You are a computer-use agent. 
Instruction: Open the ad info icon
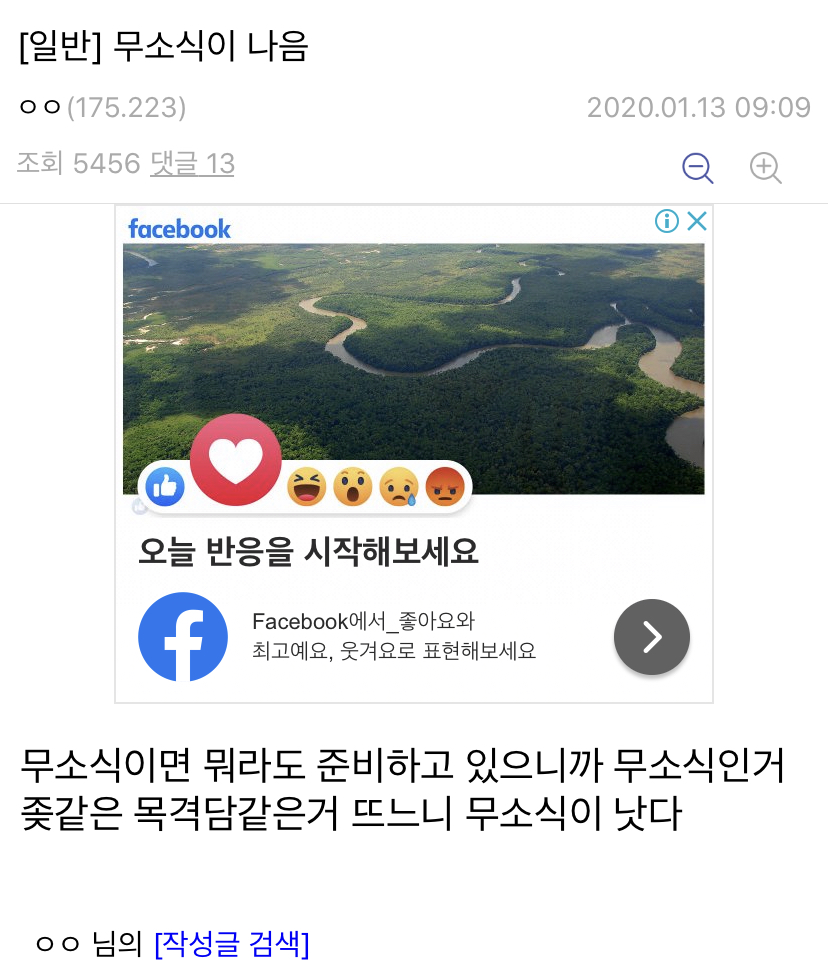667,221
